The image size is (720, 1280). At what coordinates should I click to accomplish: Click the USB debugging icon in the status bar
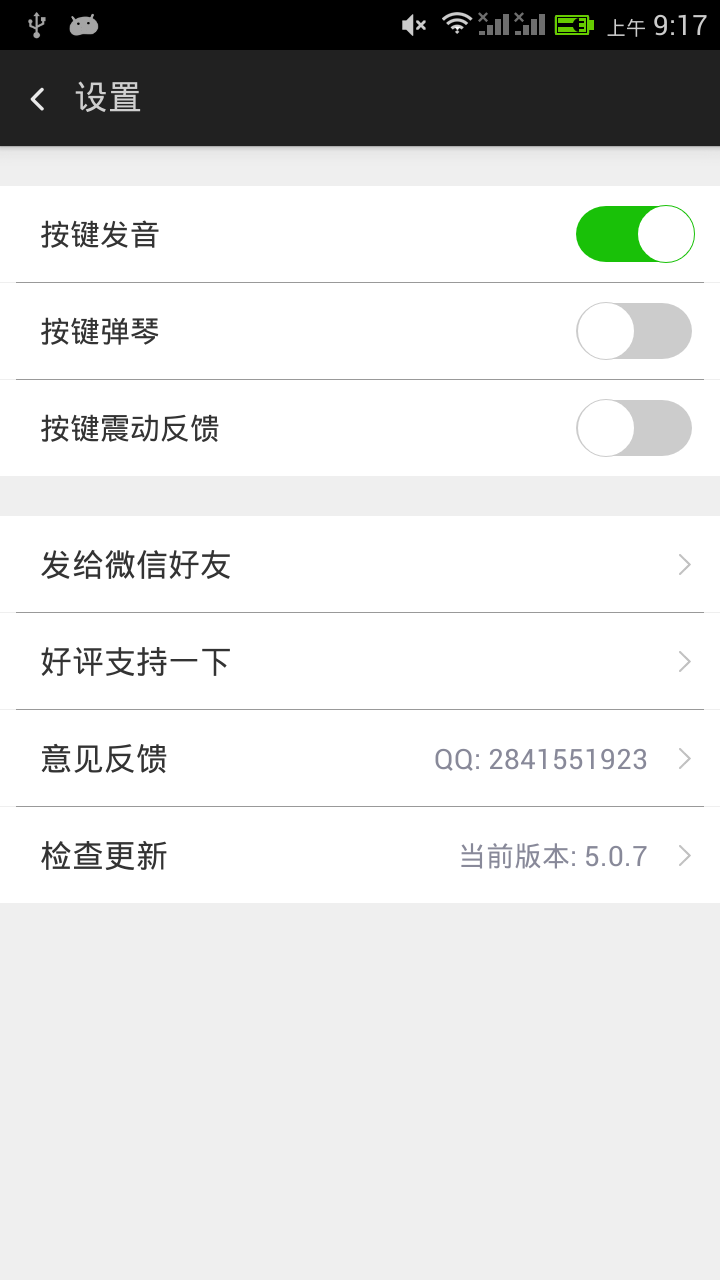tap(36, 24)
